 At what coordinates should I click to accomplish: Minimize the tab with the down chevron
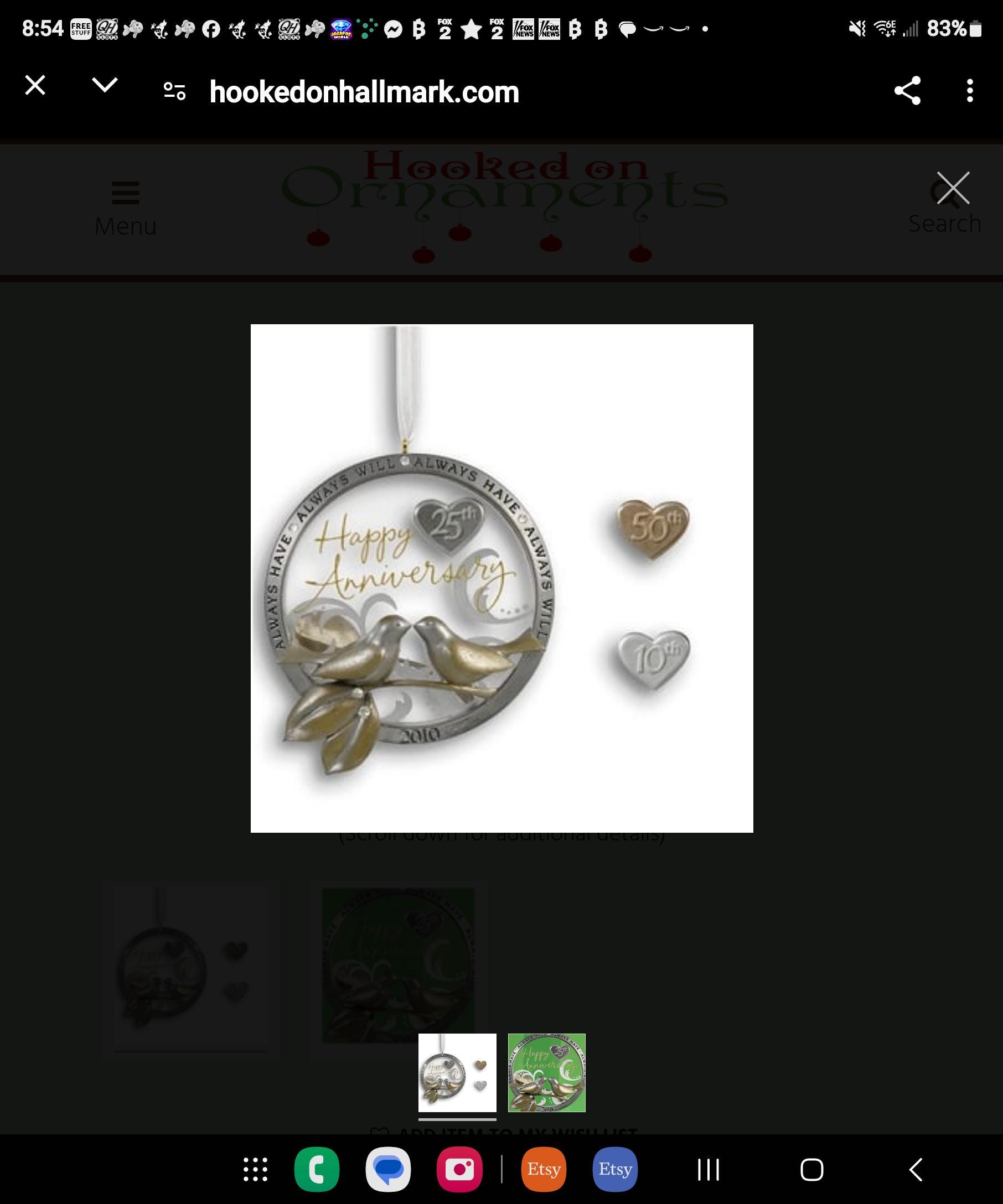[x=105, y=85]
